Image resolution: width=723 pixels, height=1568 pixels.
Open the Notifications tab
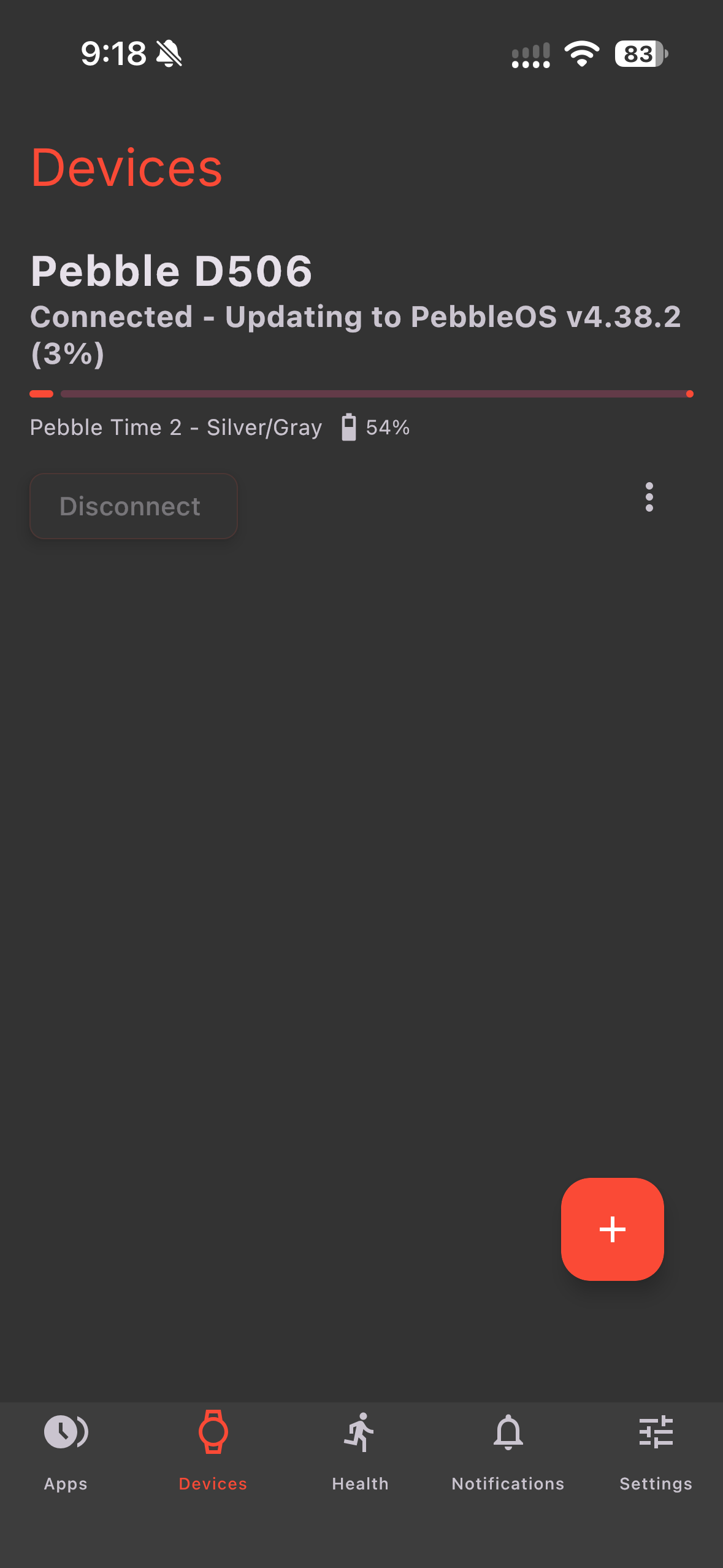(508, 1452)
